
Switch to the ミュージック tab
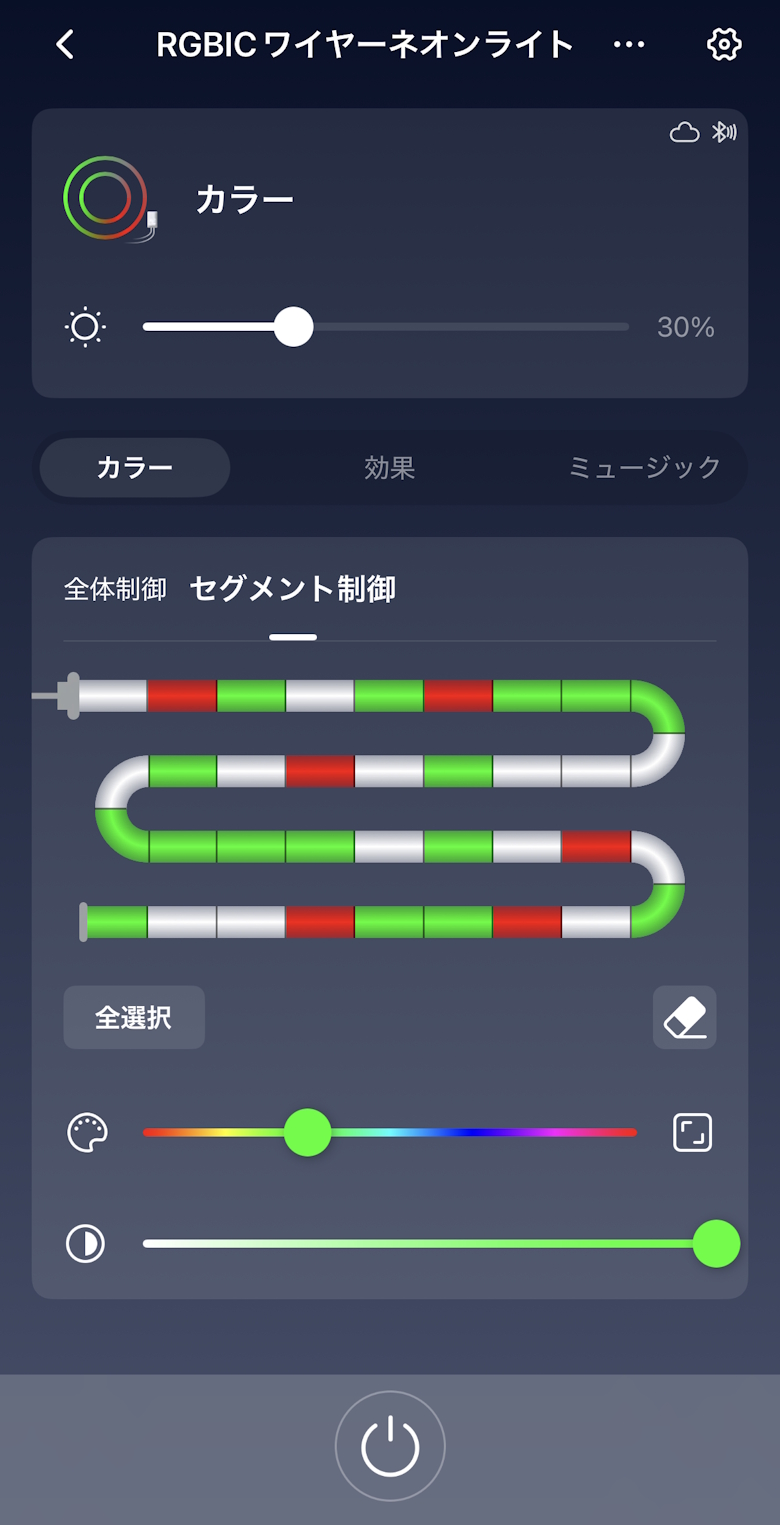click(644, 467)
